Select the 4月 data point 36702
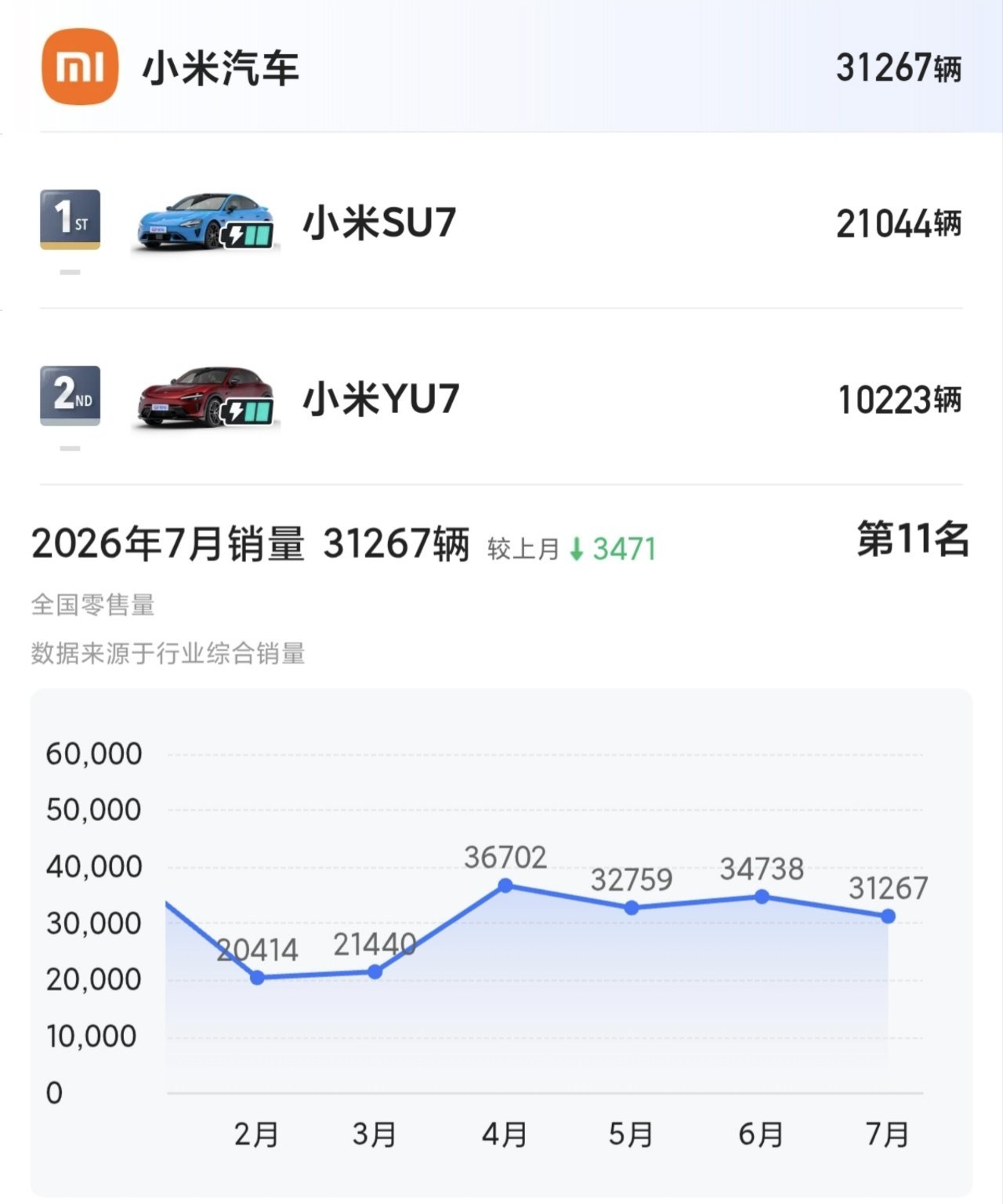 (505, 885)
